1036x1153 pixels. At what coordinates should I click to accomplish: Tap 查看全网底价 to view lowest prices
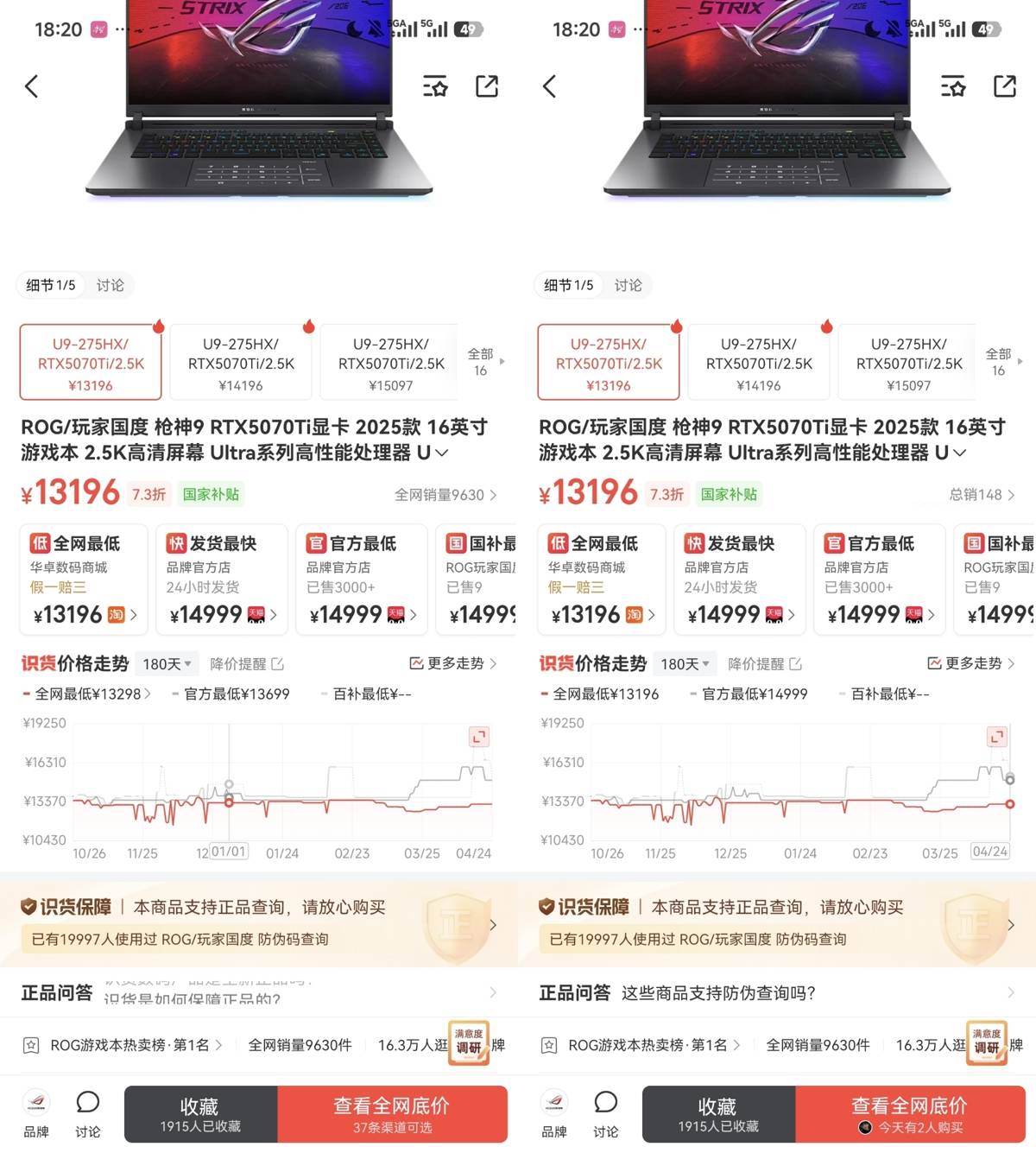tap(391, 1114)
